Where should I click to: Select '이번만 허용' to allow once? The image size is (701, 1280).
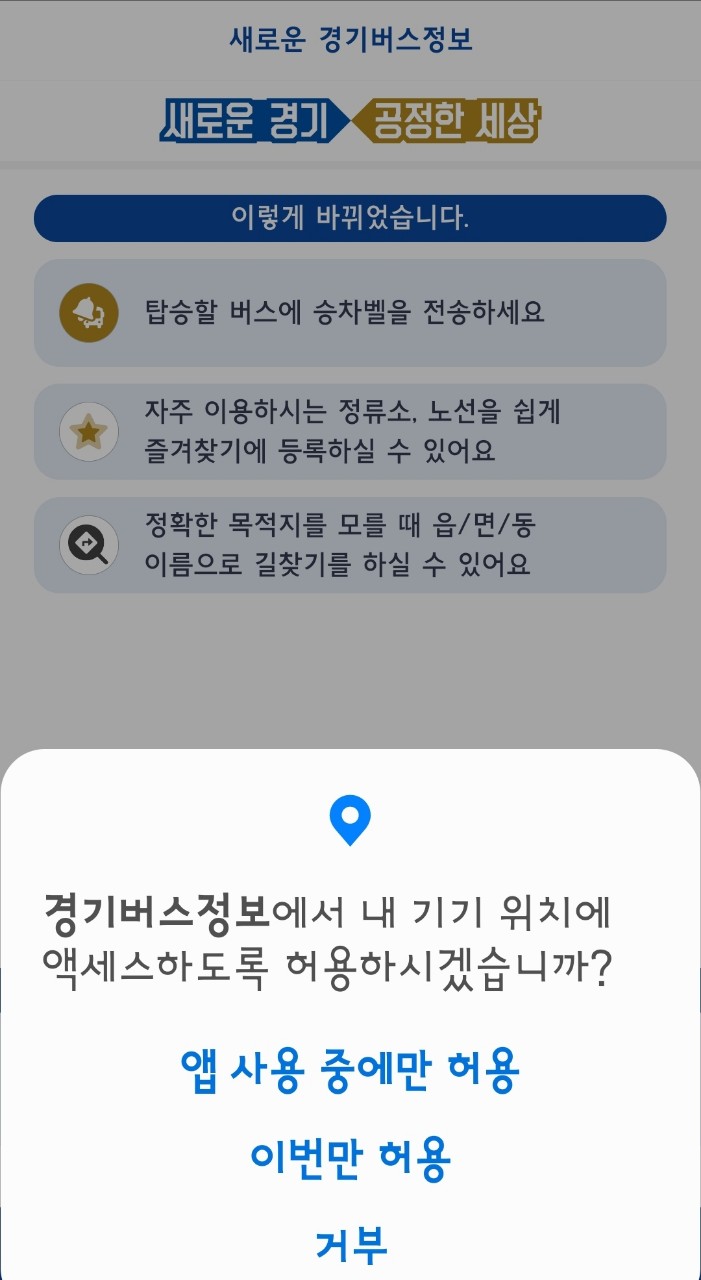click(350, 1158)
